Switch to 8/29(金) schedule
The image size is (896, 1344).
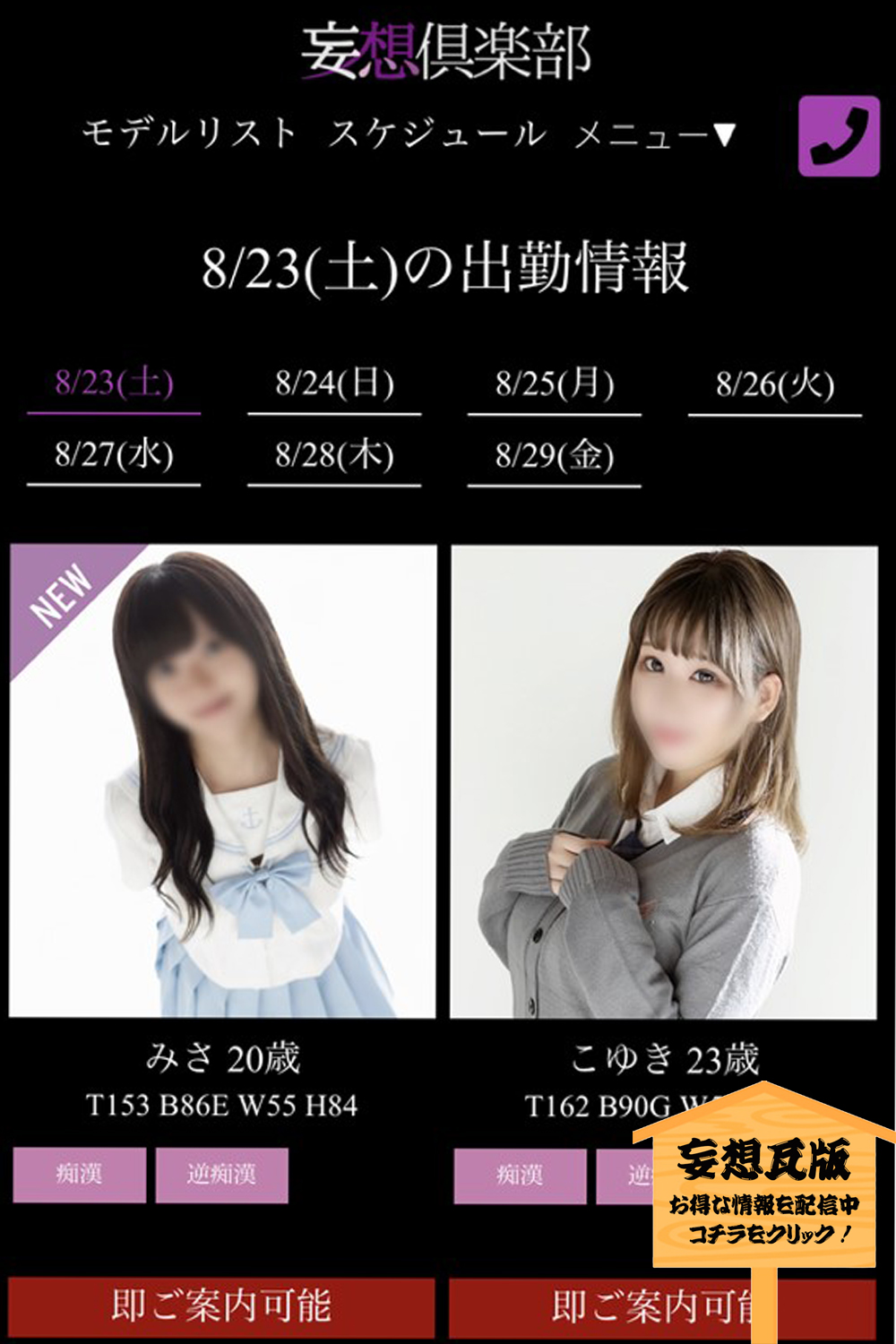[555, 455]
